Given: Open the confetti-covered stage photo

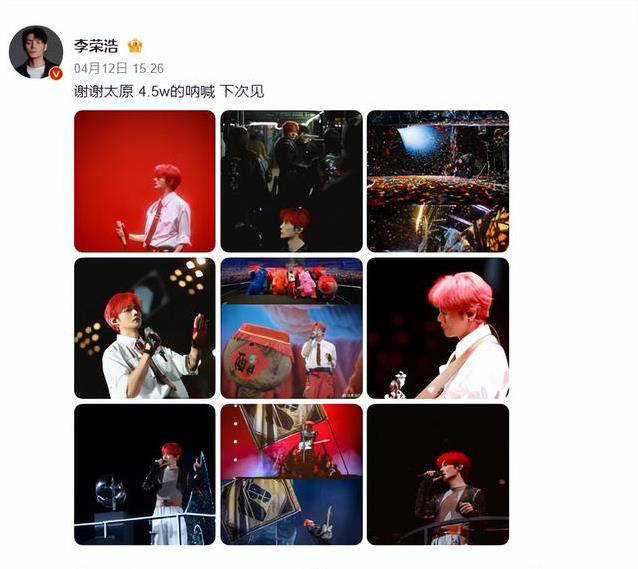Looking at the screenshot, I should pyautogui.click(x=438, y=181).
